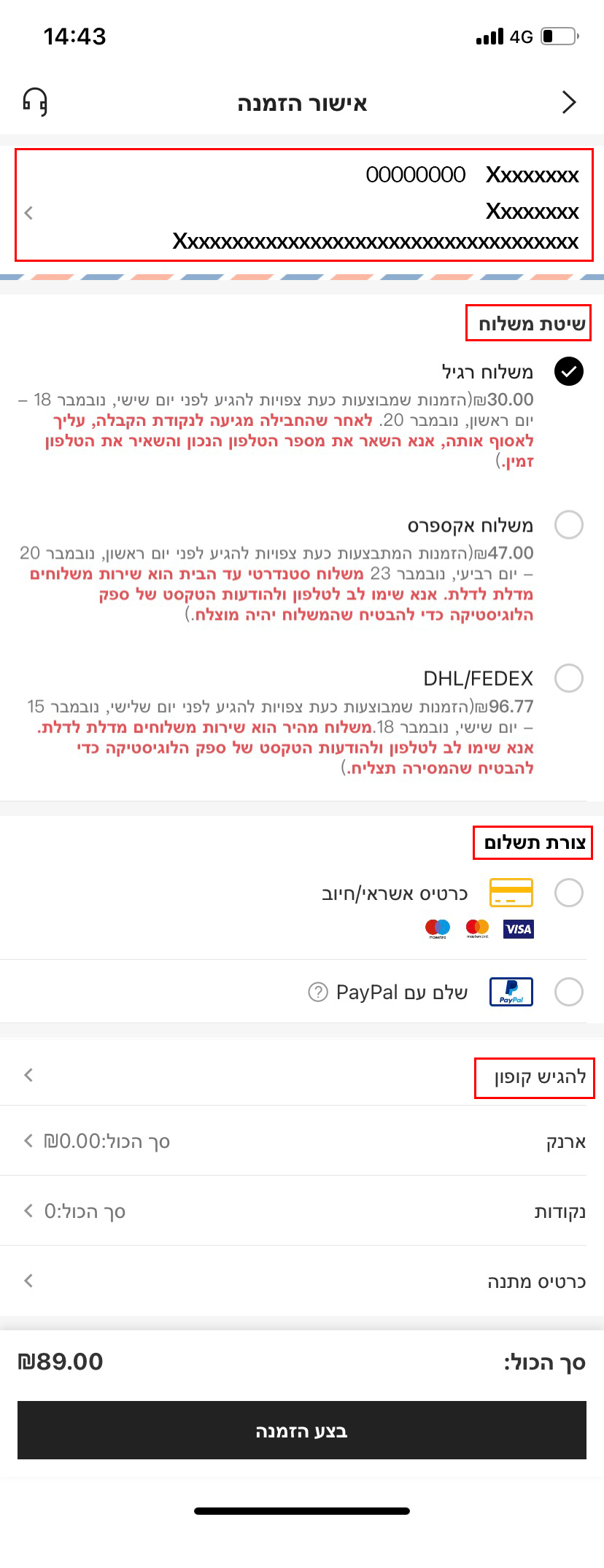
Task: Choose DHL/FEDEX shipping method
Action: (569, 678)
